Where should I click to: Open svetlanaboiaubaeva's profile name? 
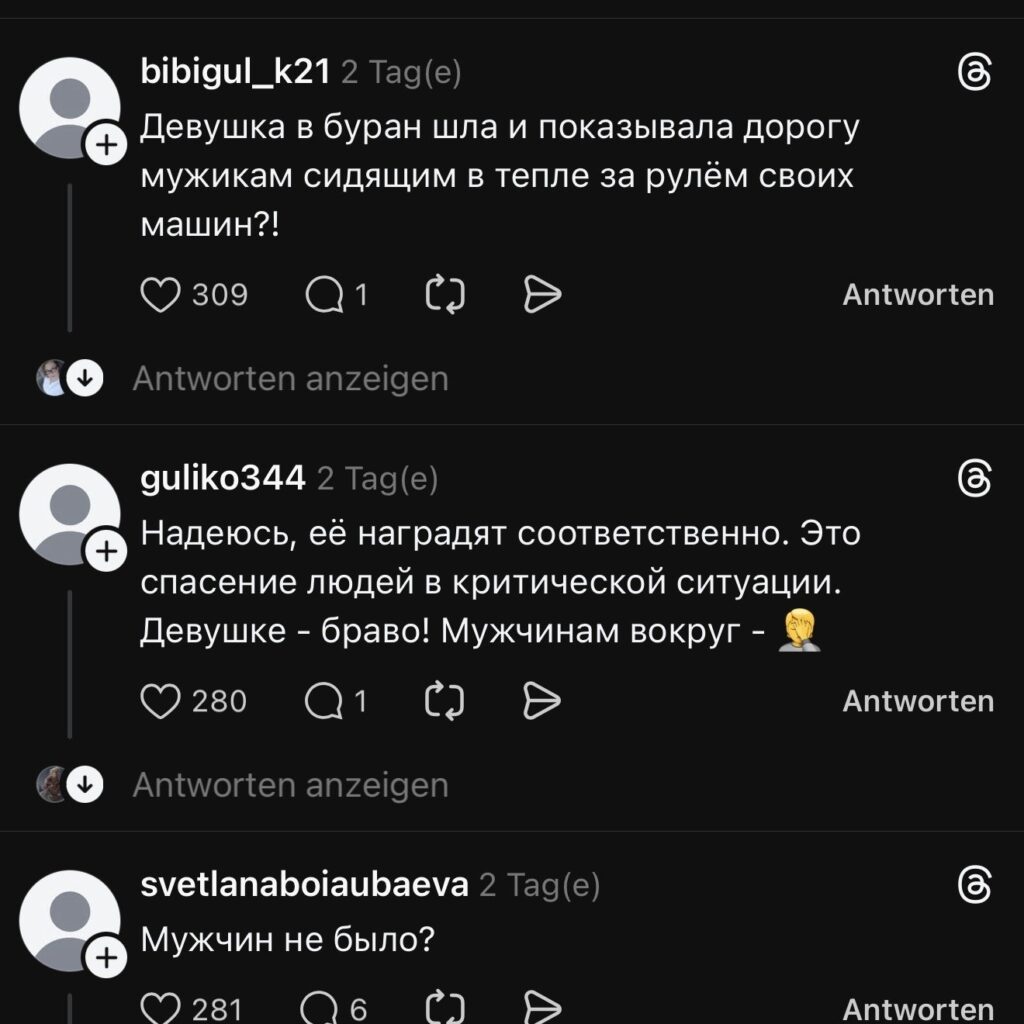pos(304,885)
